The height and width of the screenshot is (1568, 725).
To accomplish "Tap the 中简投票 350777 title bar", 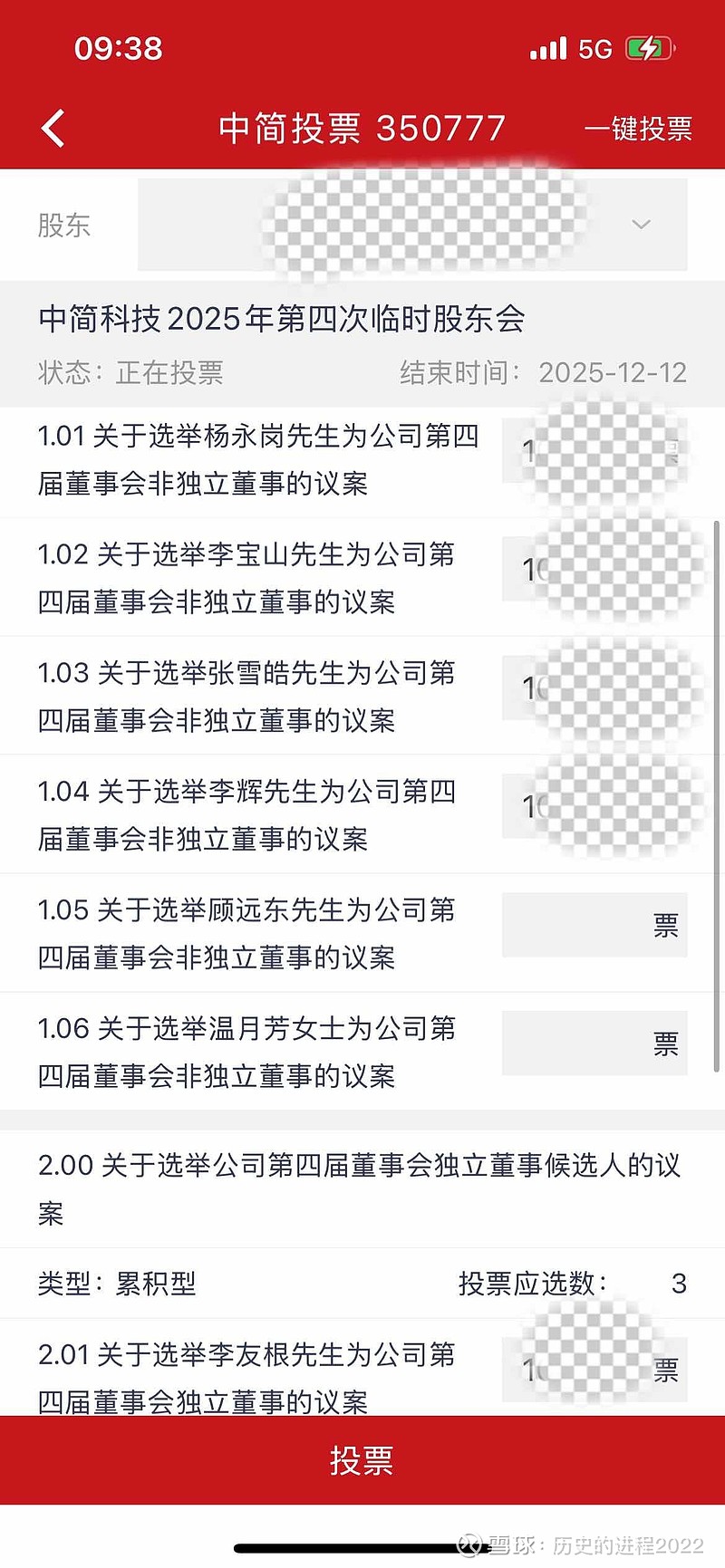I will (362, 128).
